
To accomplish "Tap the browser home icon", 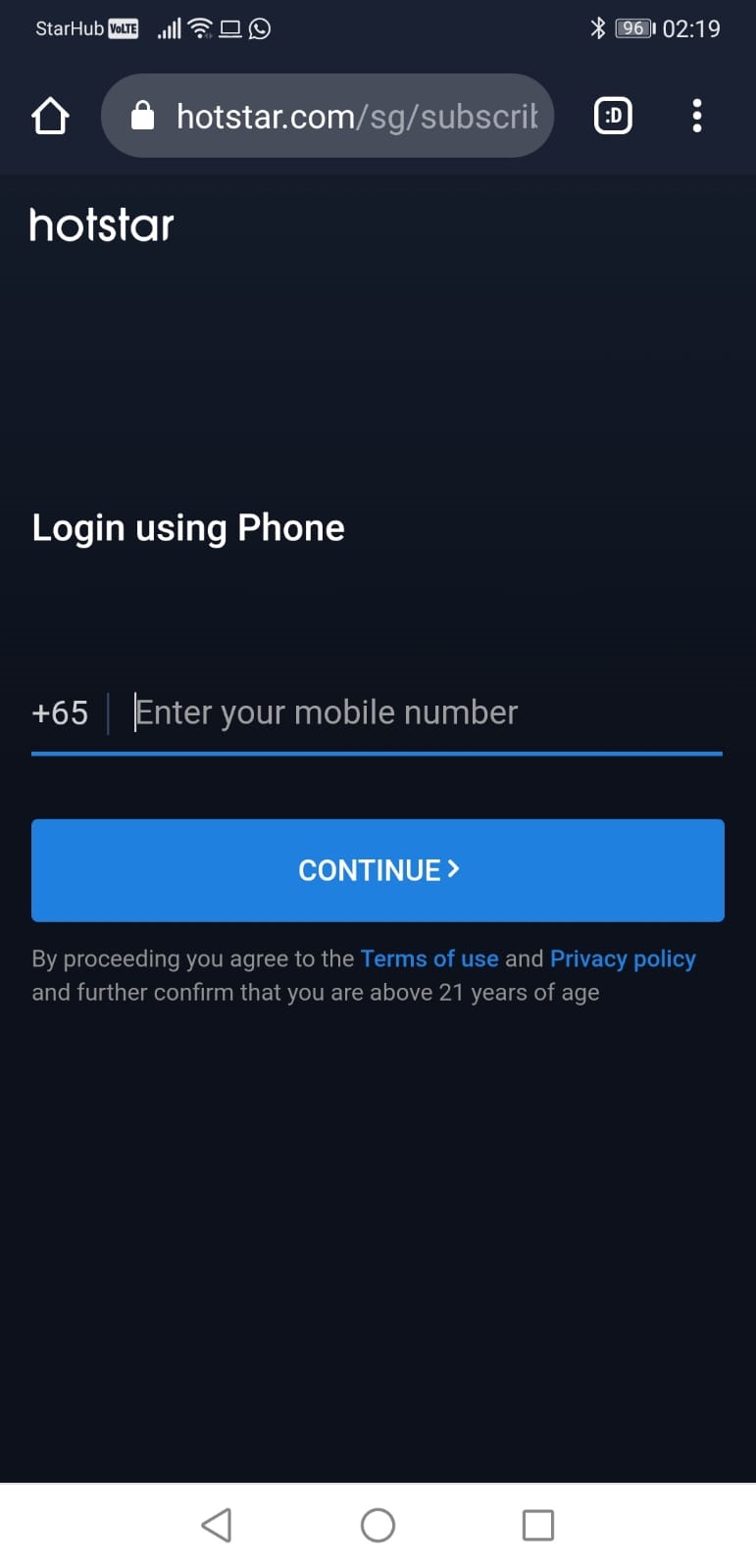I will pyautogui.click(x=50, y=116).
